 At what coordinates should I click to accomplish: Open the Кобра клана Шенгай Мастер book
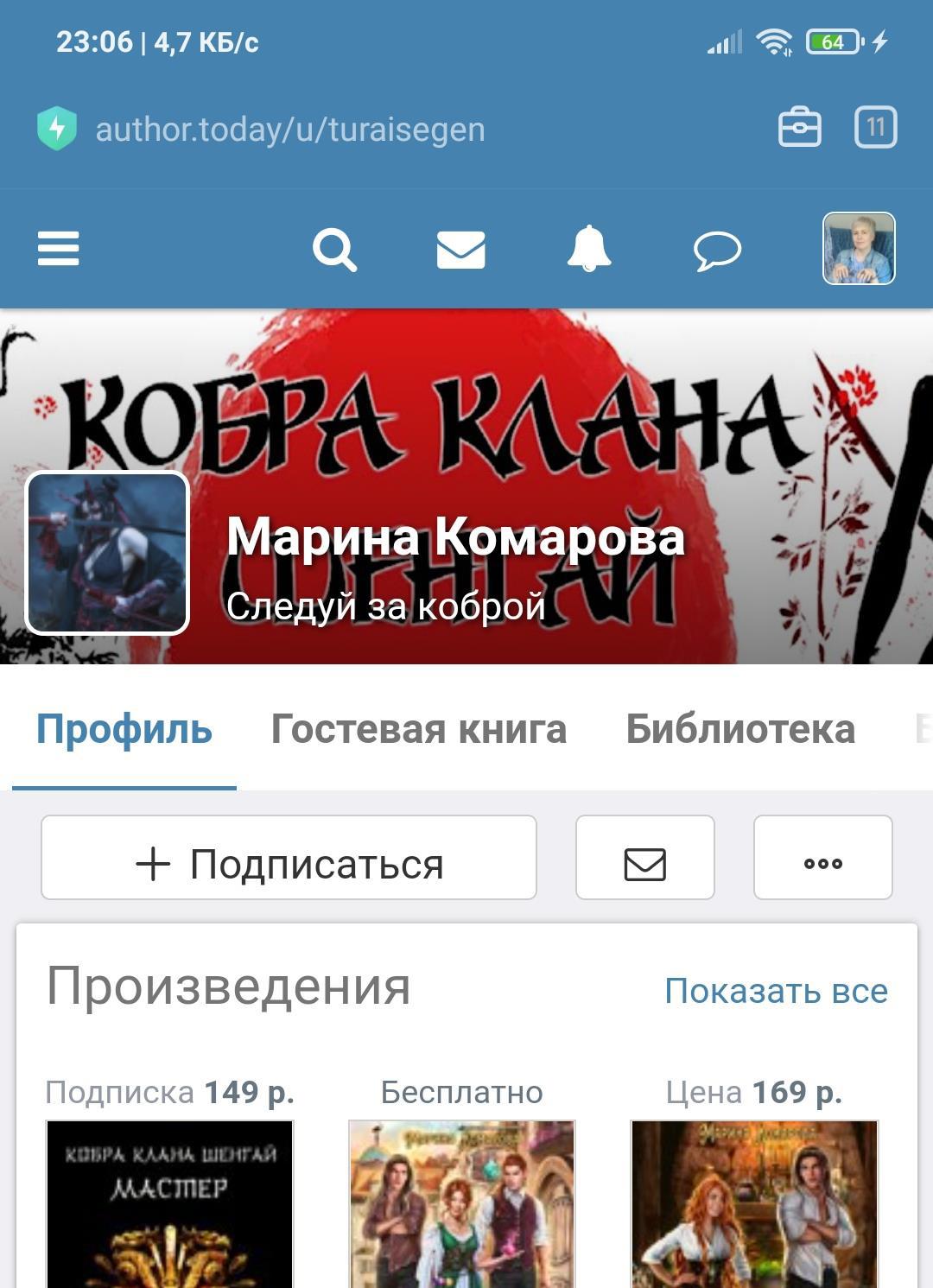coord(170,1203)
